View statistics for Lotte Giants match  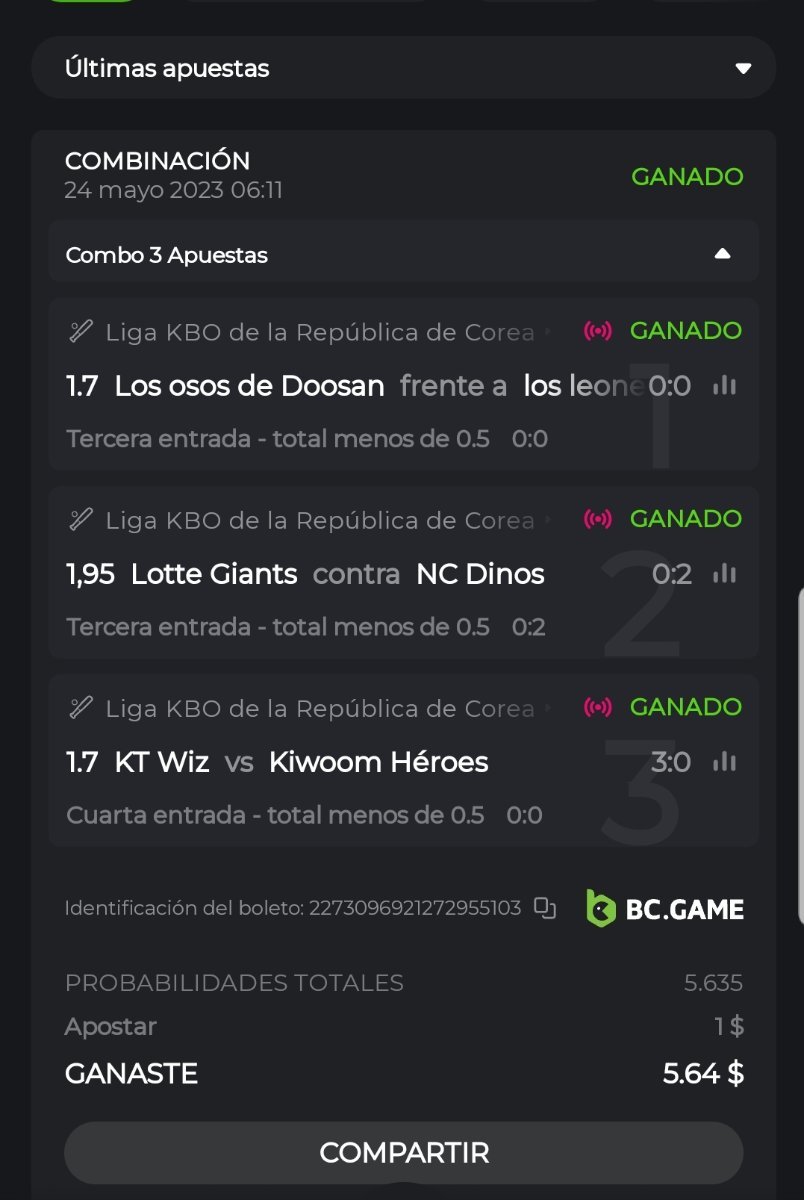pos(724,574)
